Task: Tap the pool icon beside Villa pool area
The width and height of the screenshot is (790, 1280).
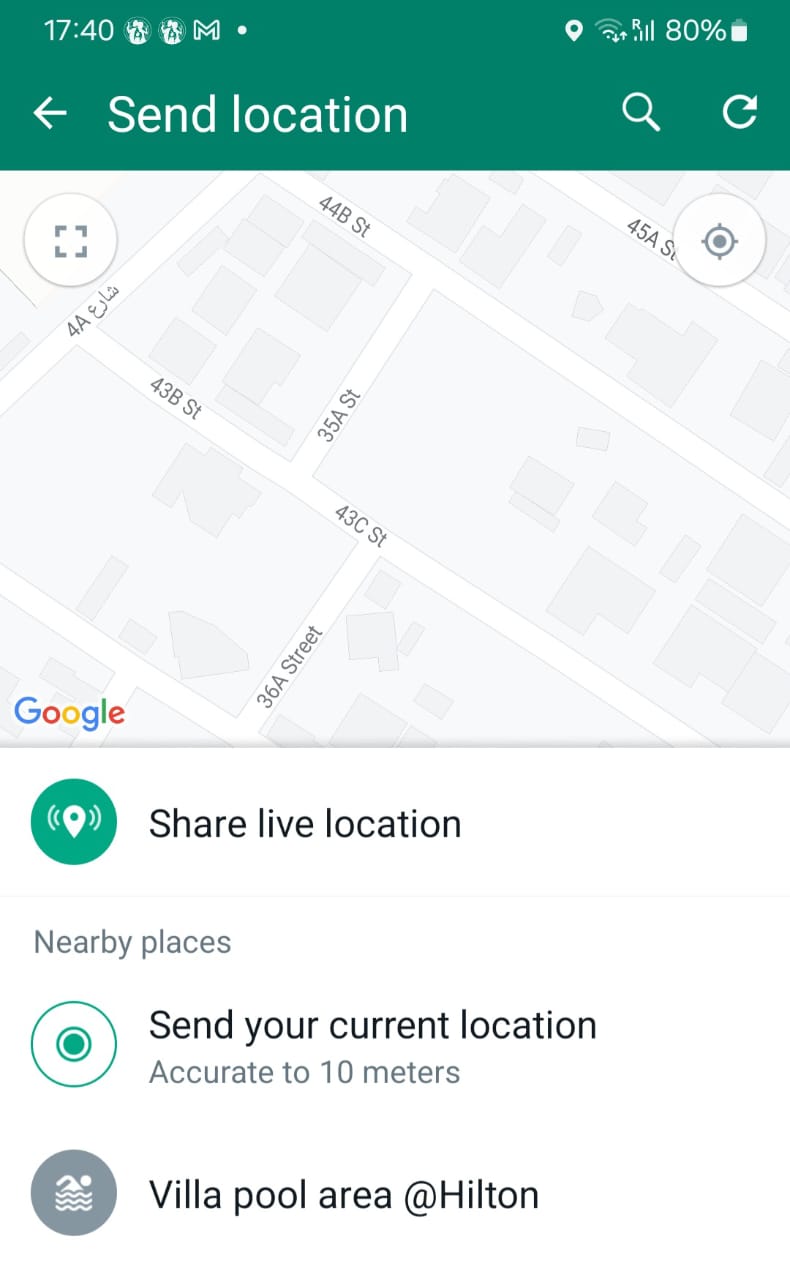Action: 74,1194
